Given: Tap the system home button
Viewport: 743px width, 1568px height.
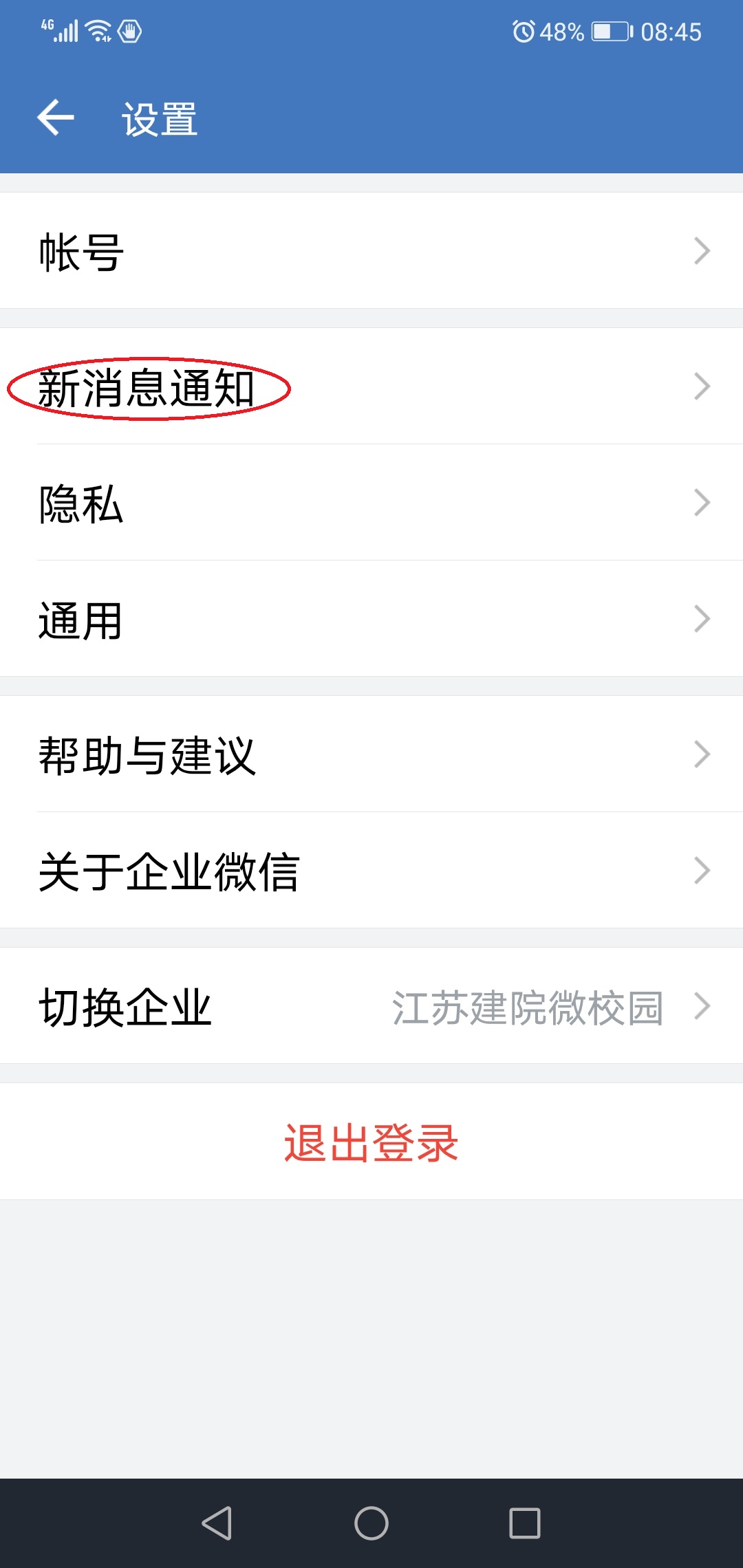Looking at the screenshot, I should (x=371, y=1523).
